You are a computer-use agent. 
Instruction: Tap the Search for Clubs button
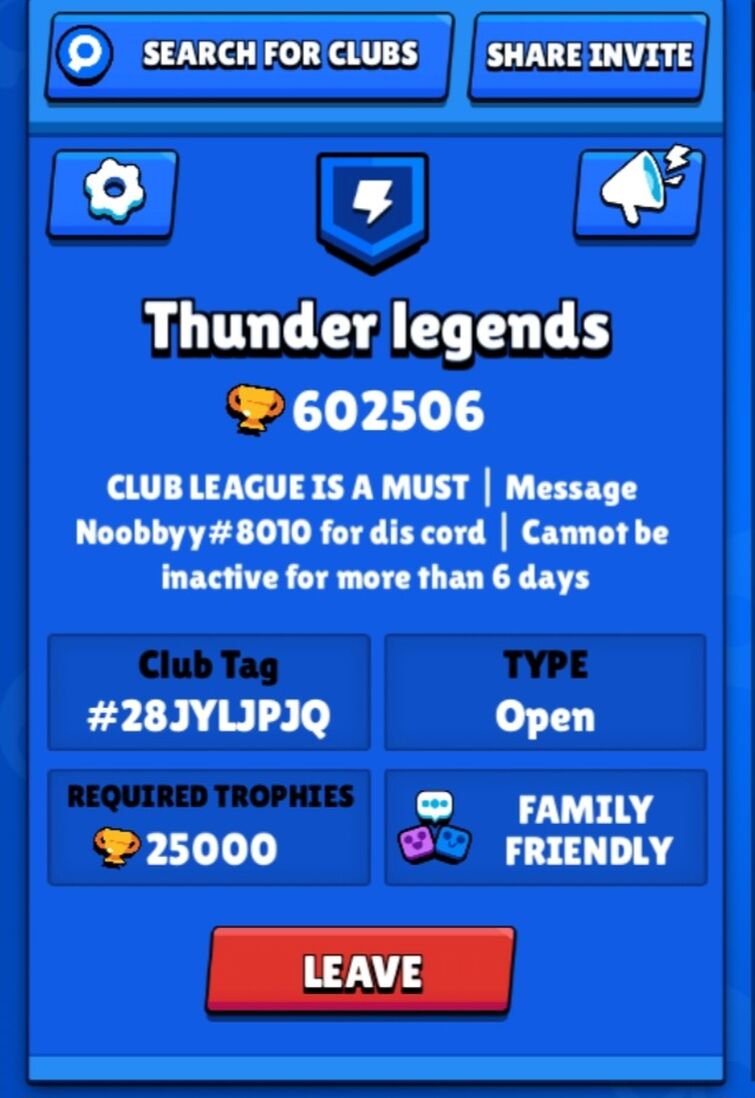(249, 55)
